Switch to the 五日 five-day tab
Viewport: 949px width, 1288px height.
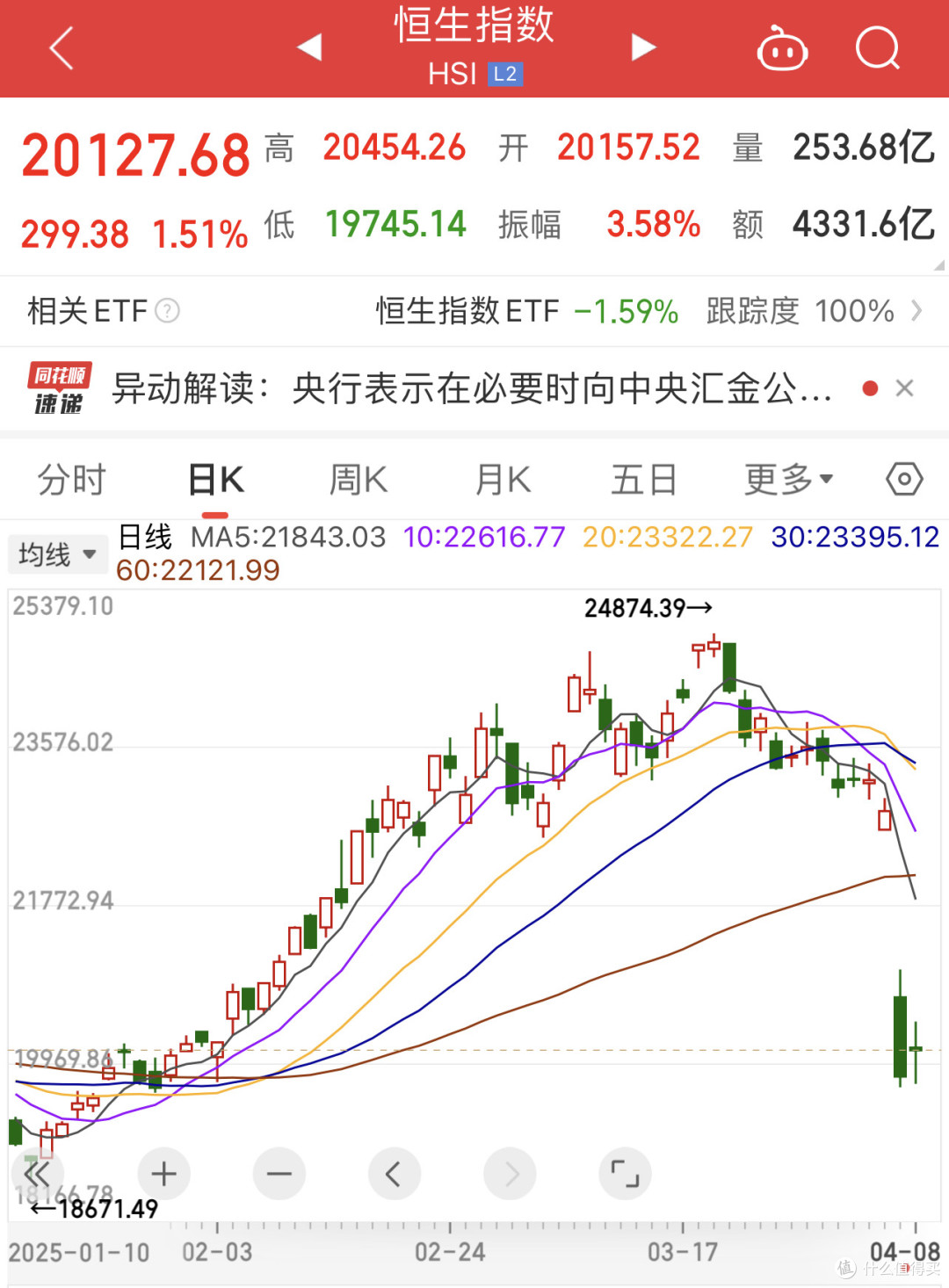coord(644,479)
